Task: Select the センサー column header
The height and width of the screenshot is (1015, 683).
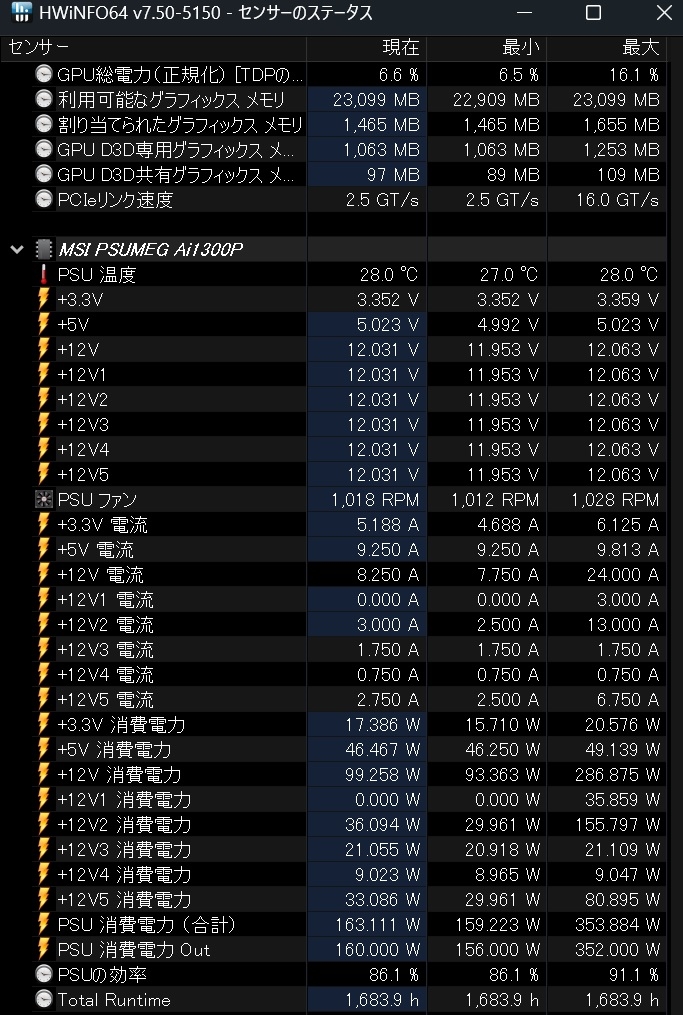Action: point(150,48)
